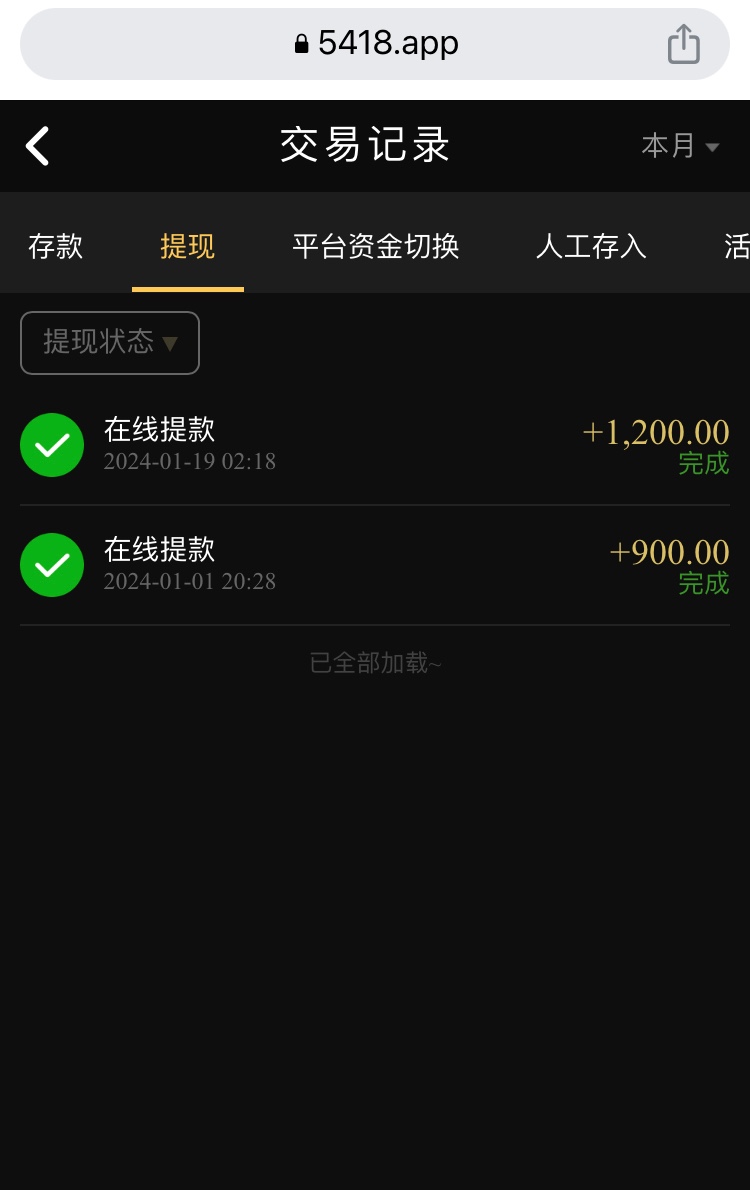Expand the withdrawal status selector
The image size is (750, 1190).
pyautogui.click(x=108, y=343)
